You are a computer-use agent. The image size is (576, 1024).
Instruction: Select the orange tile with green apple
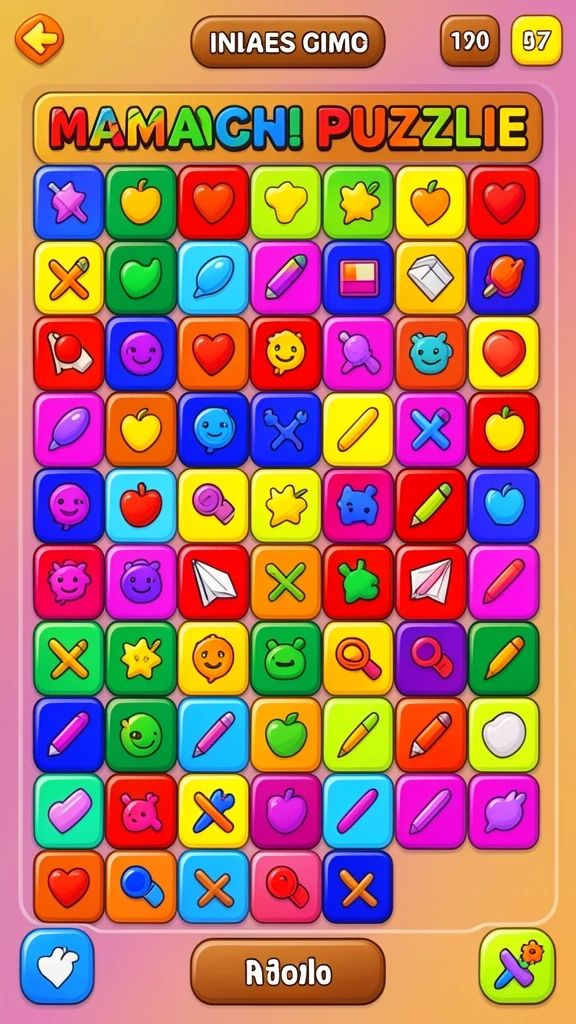coord(285,734)
